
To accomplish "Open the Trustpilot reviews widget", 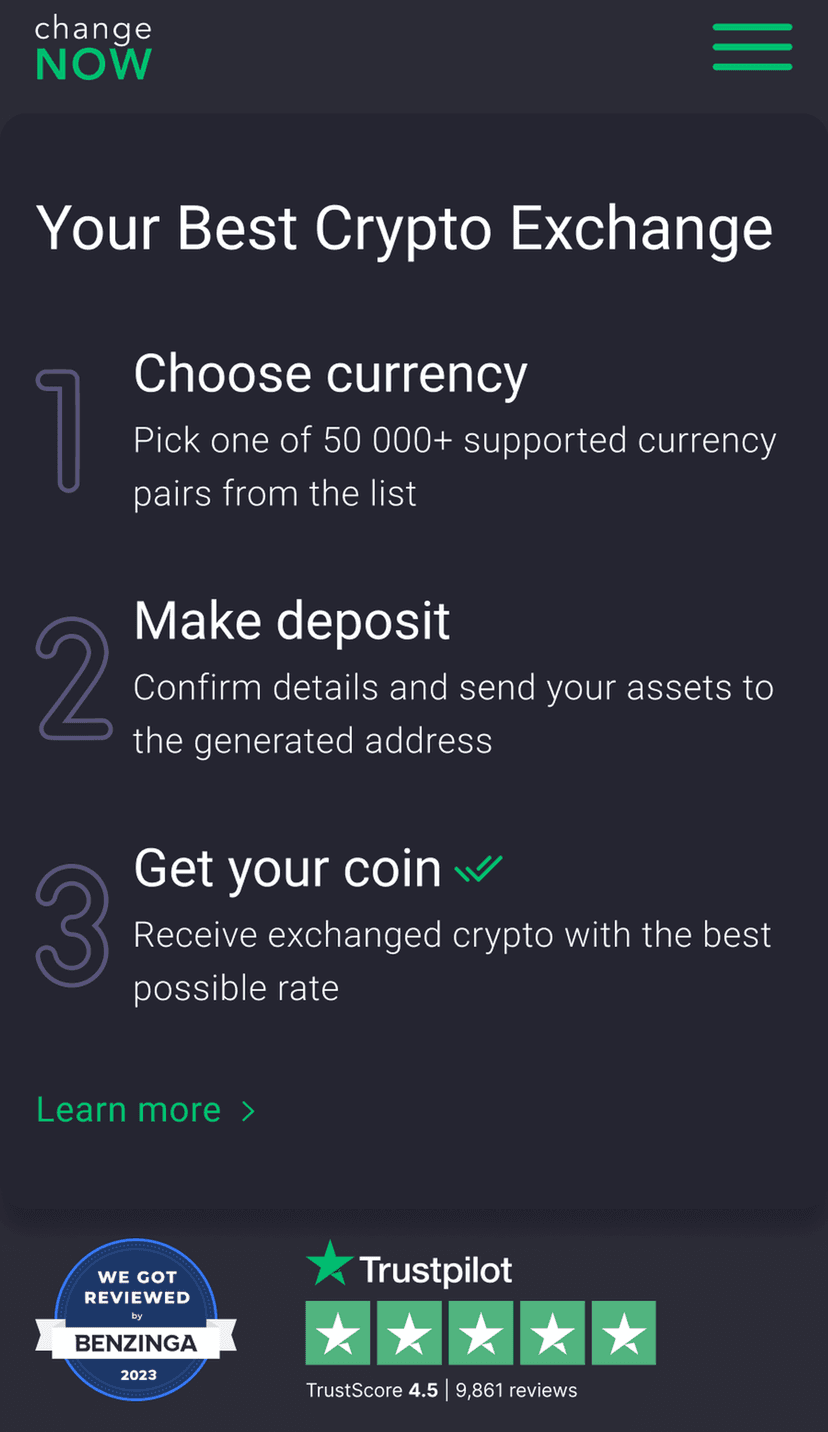I will (480, 1322).
